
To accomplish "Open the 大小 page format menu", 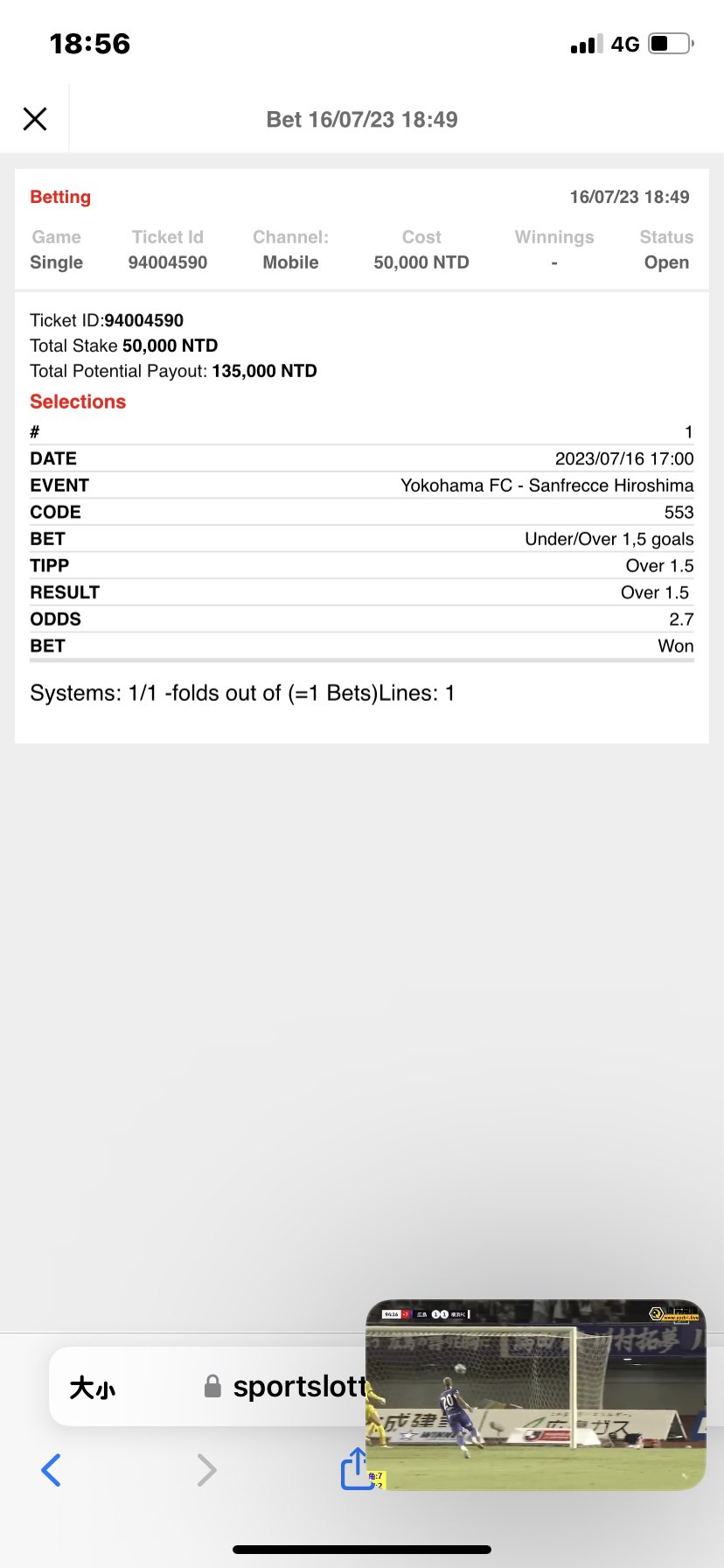I will click(x=92, y=1388).
